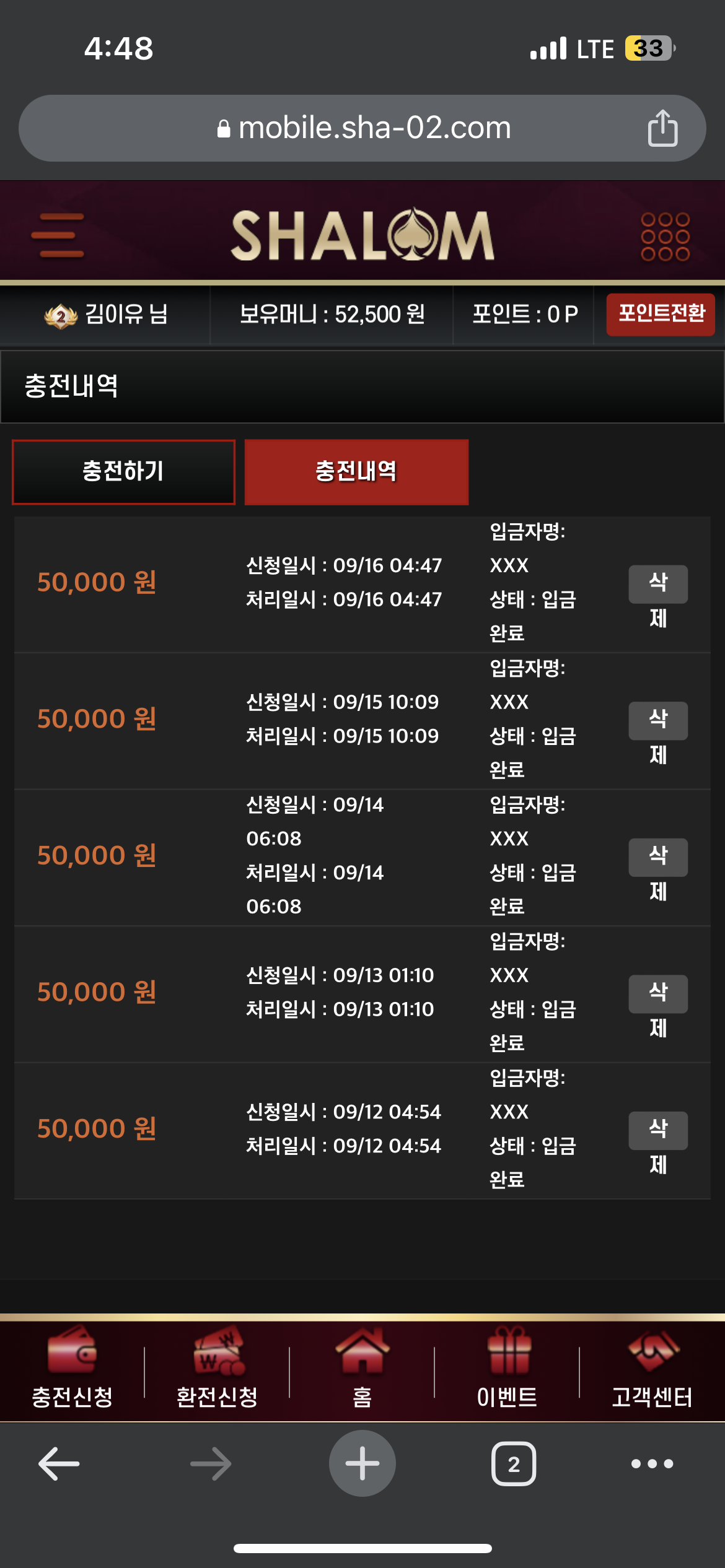The width and height of the screenshot is (725, 1568).
Task: Switch to the 충전하기 tab
Action: (x=123, y=472)
